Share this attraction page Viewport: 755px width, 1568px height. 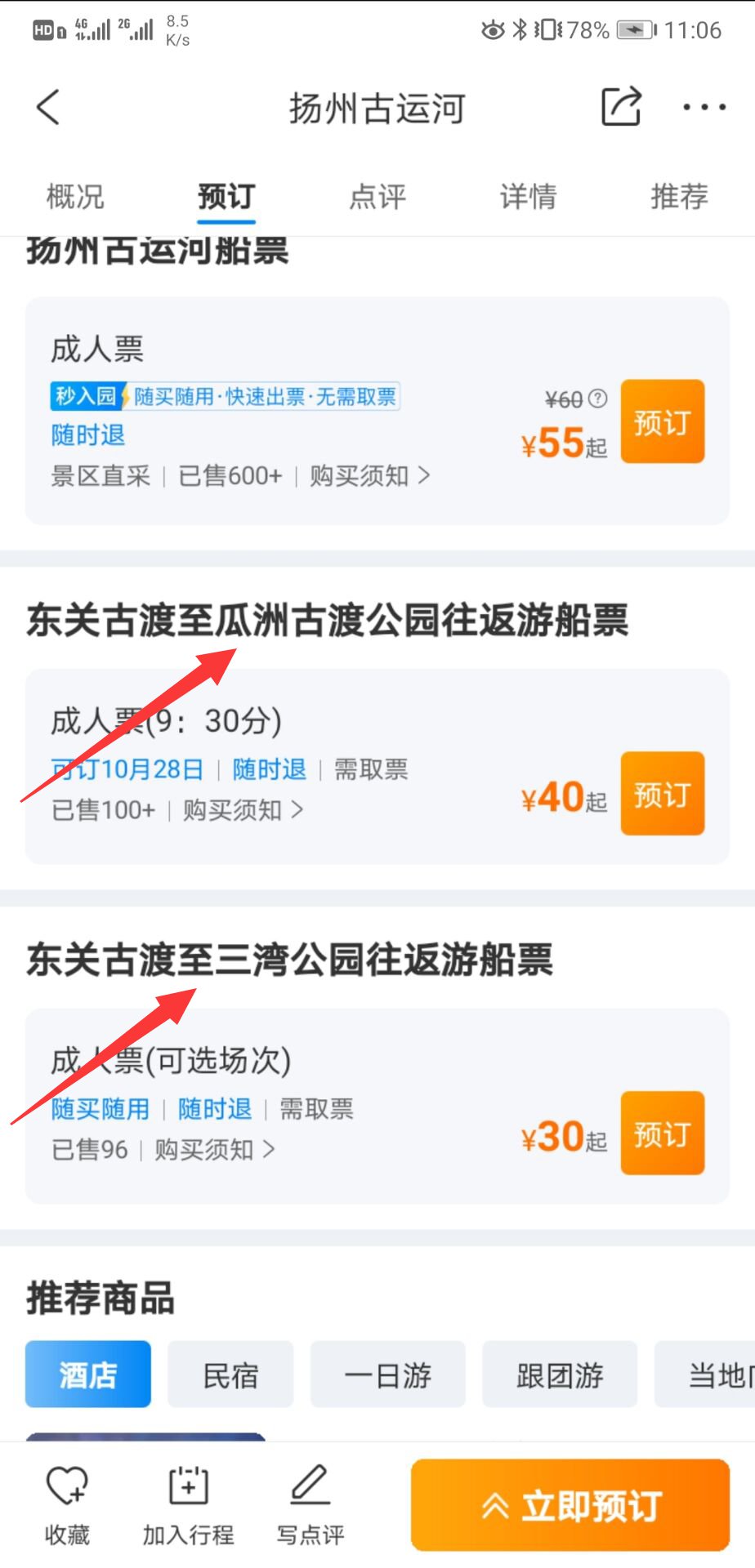pyautogui.click(x=622, y=107)
